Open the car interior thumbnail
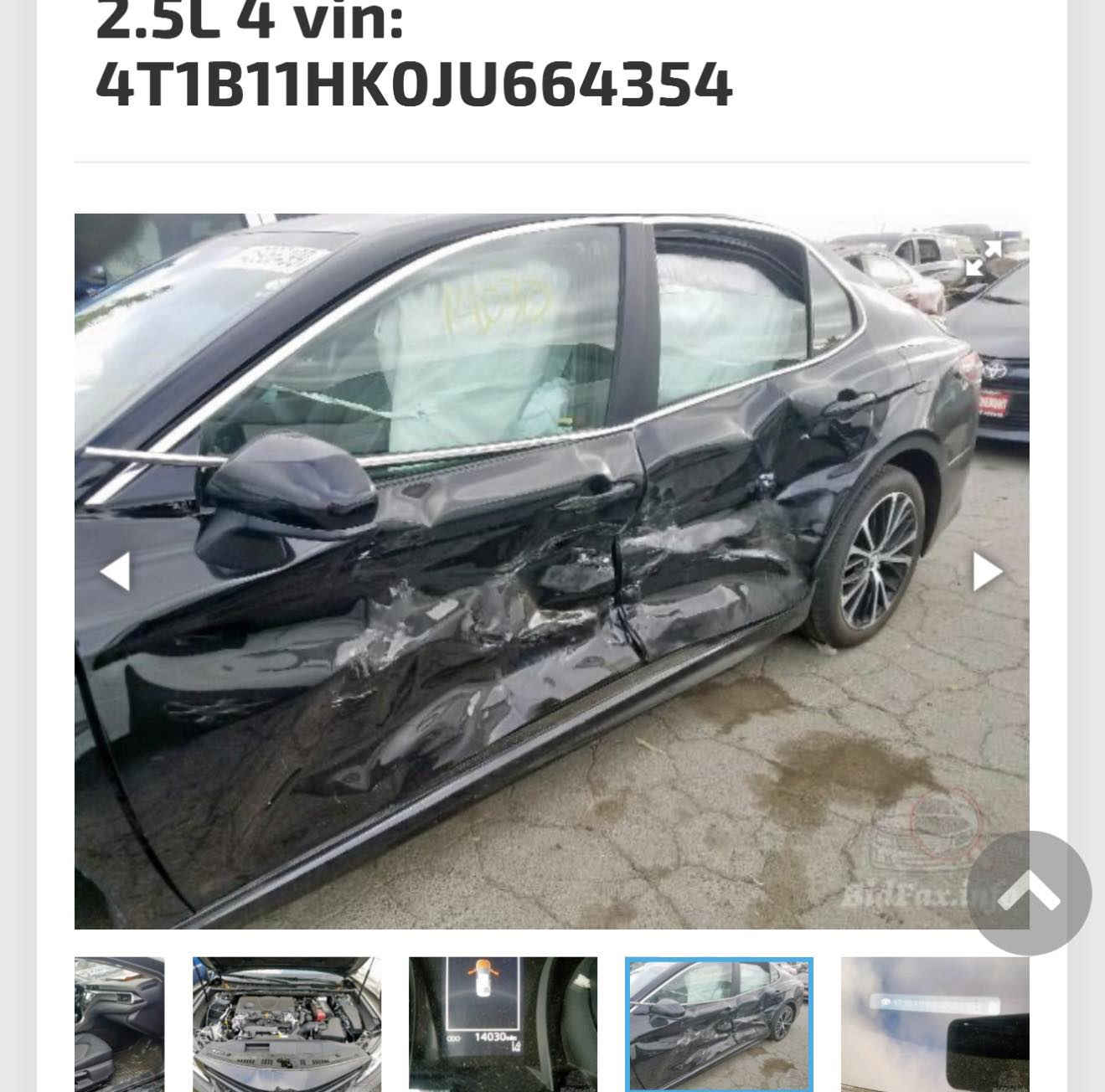 pos(119,1023)
